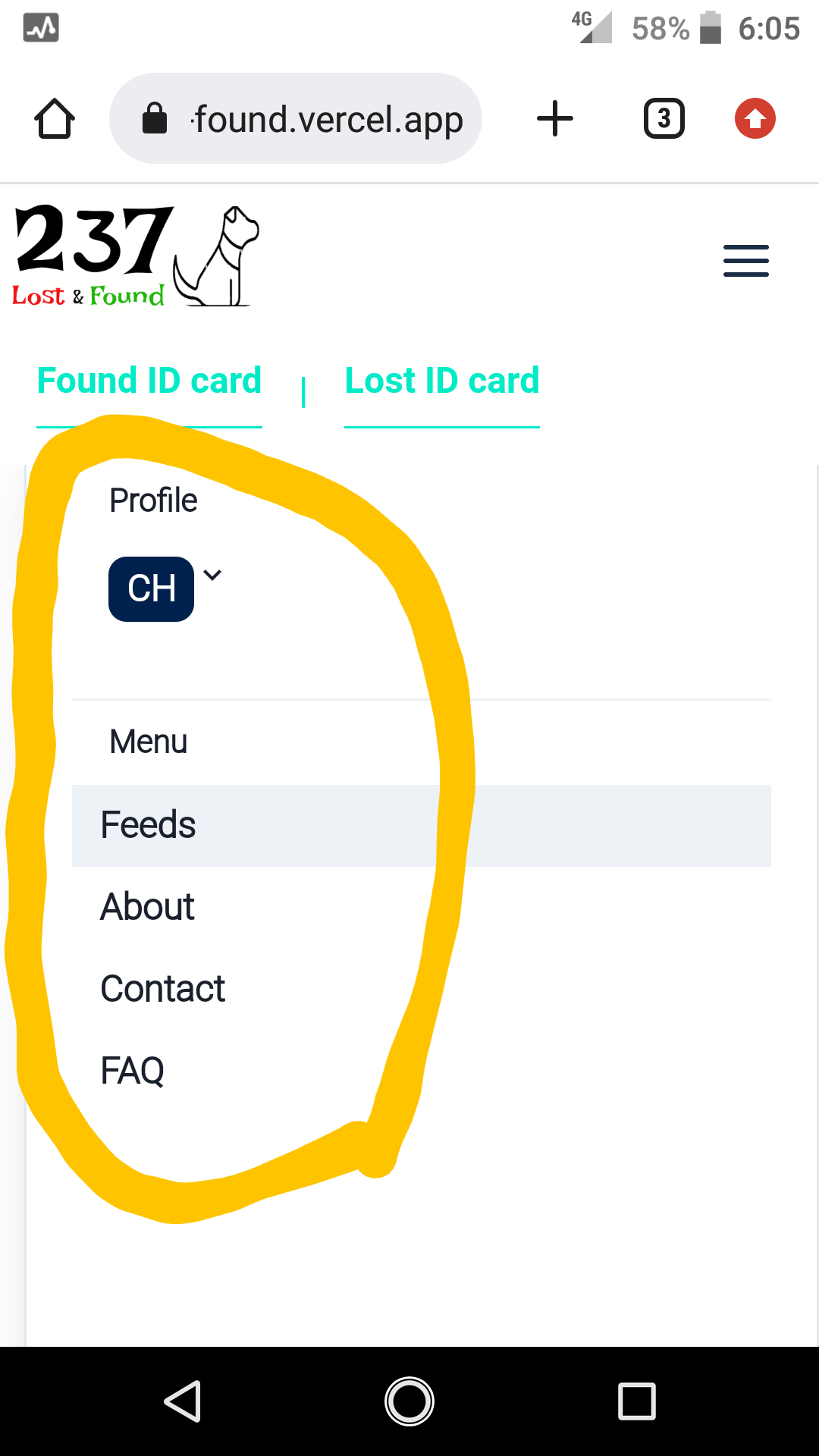Open a new browser tab
The width and height of the screenshot is (819, 1456).
(x=555, y=119)
